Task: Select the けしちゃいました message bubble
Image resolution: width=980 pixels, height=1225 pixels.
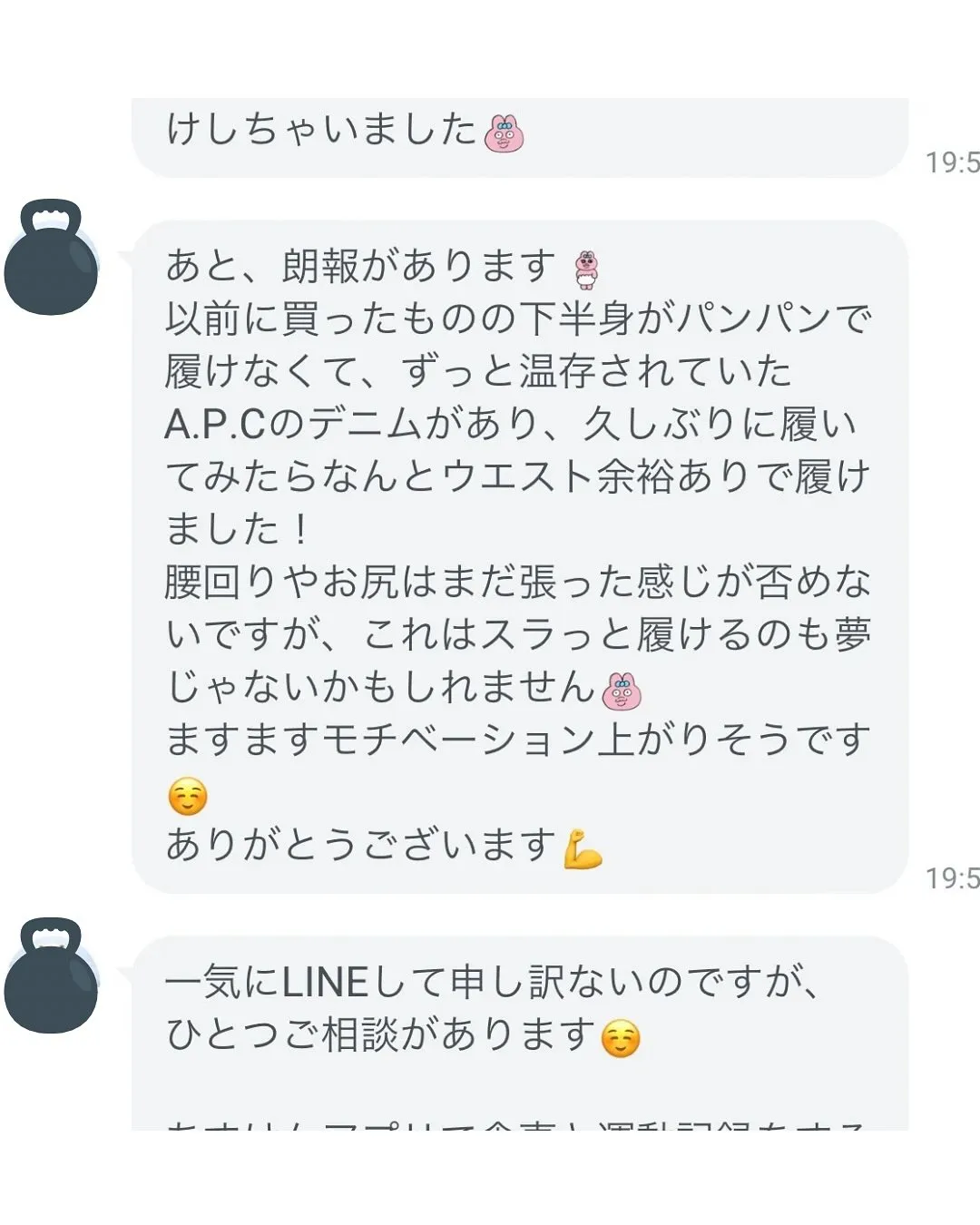Action: click(x=508, y=132)
